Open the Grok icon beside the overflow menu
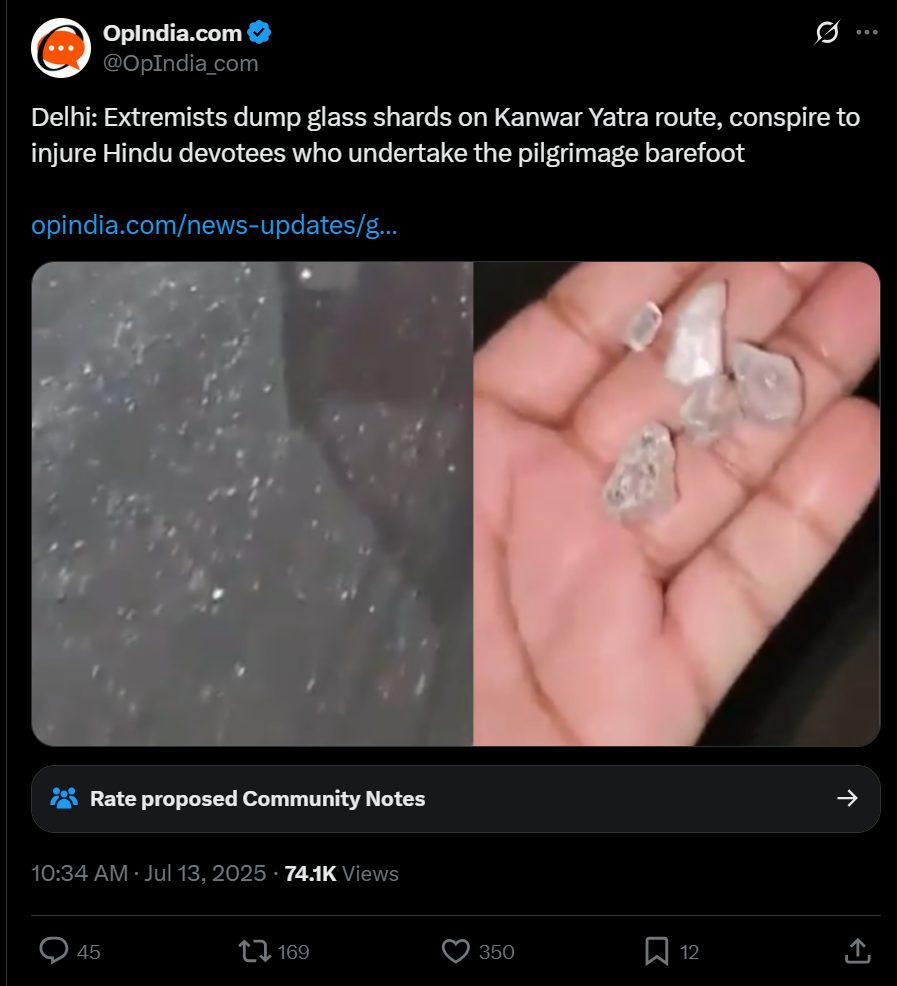Screen dimensions: 897x986 [827, 33]
